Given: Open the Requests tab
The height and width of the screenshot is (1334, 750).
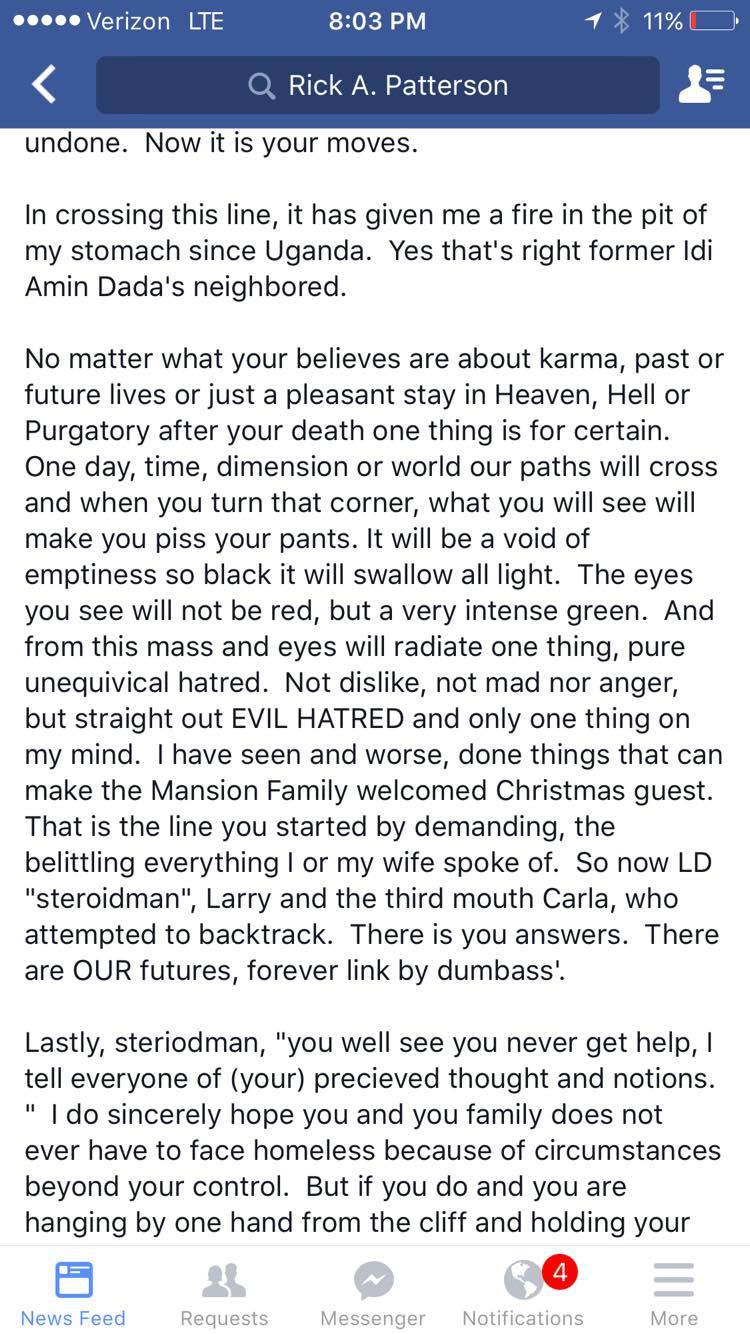Looking at the screenshot, I should pyautogui.click(x=224, y=1292).
